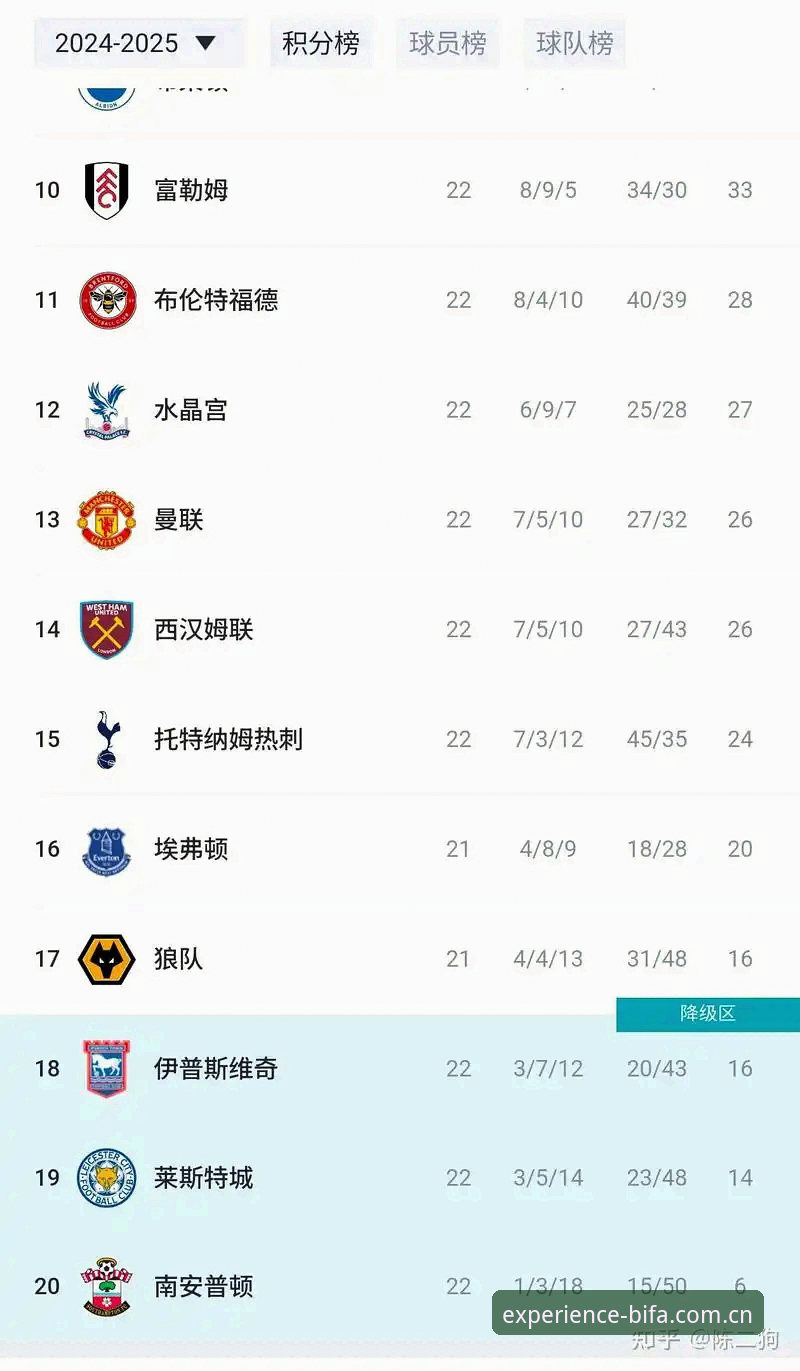Open the 托特纳姆热刺 team row
The height and width of the screenshot is (1371, 800).
pos(400,739)
